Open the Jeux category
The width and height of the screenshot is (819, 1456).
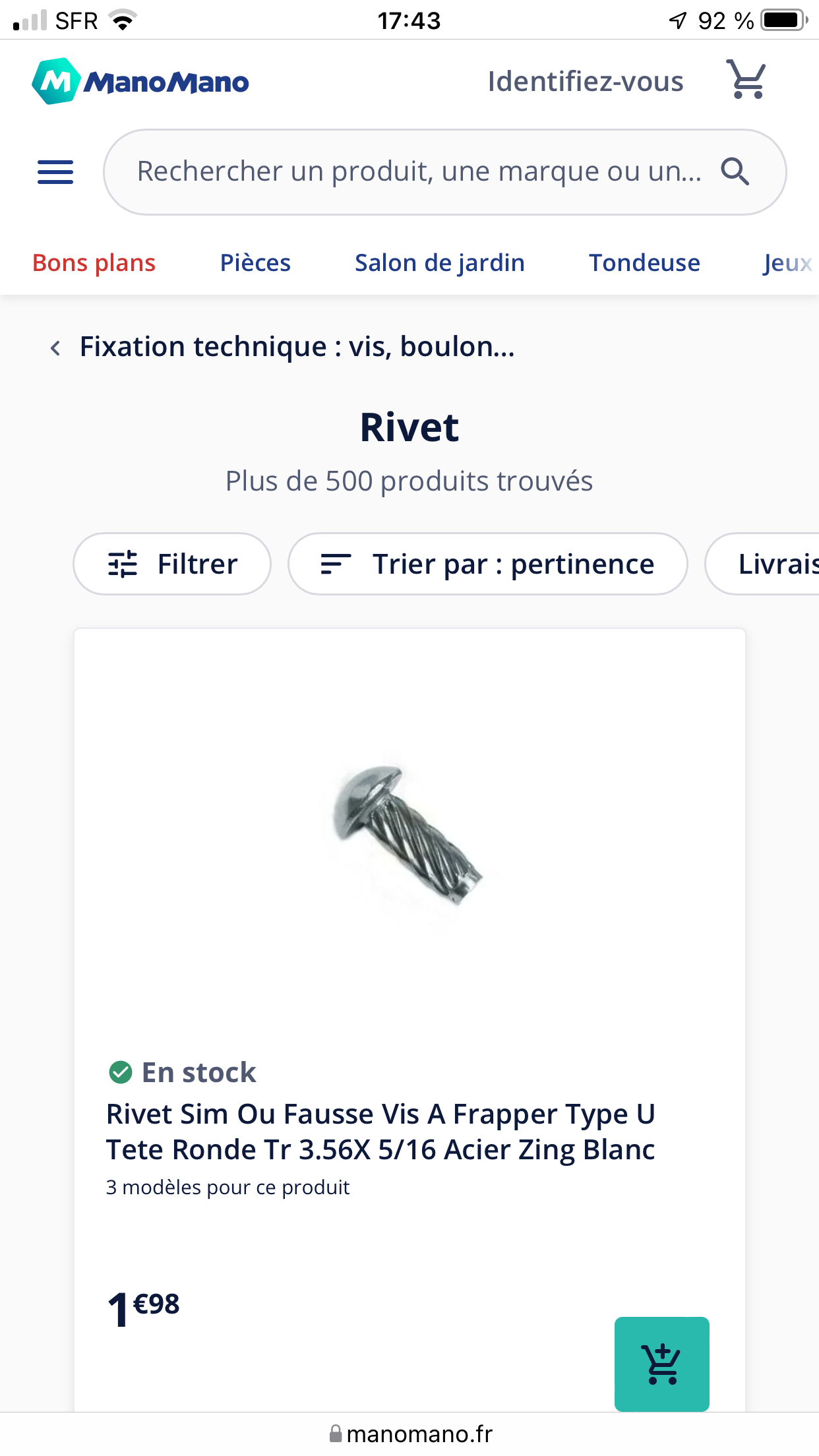(787, 262)
